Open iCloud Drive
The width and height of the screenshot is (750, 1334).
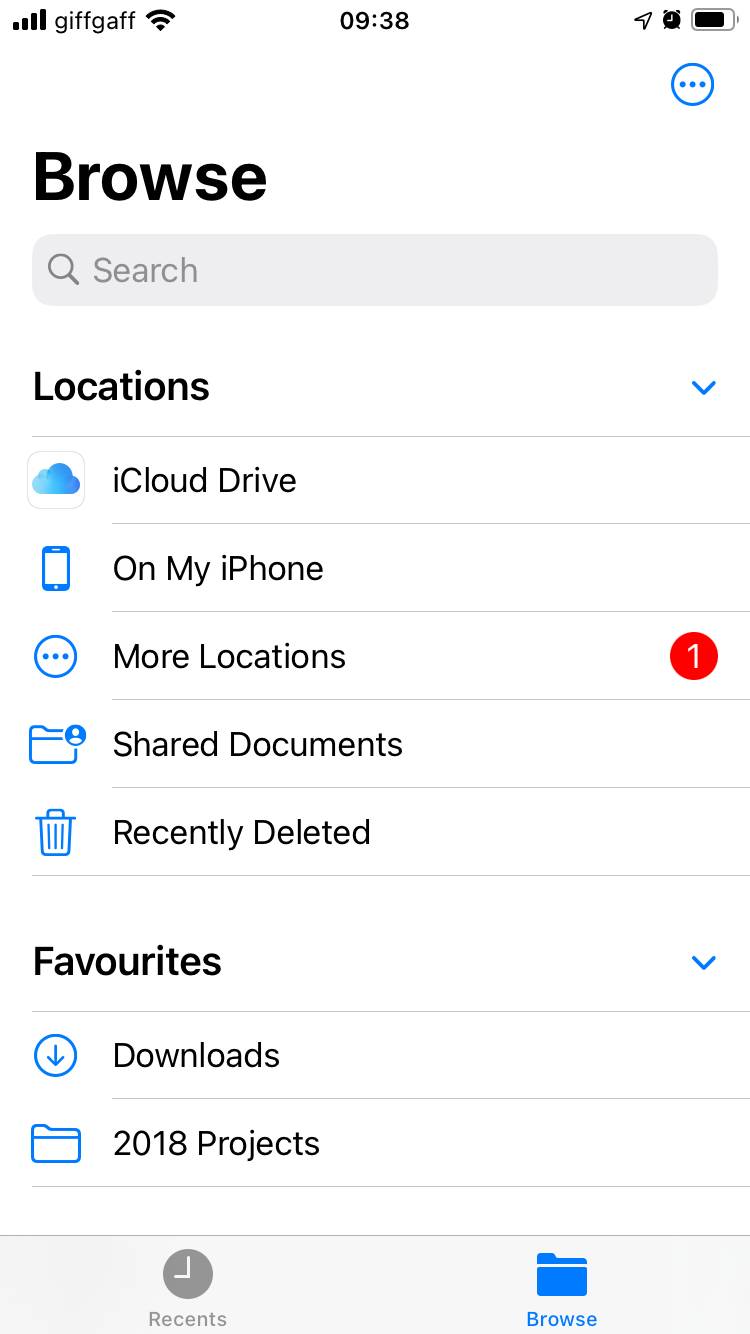204,481
